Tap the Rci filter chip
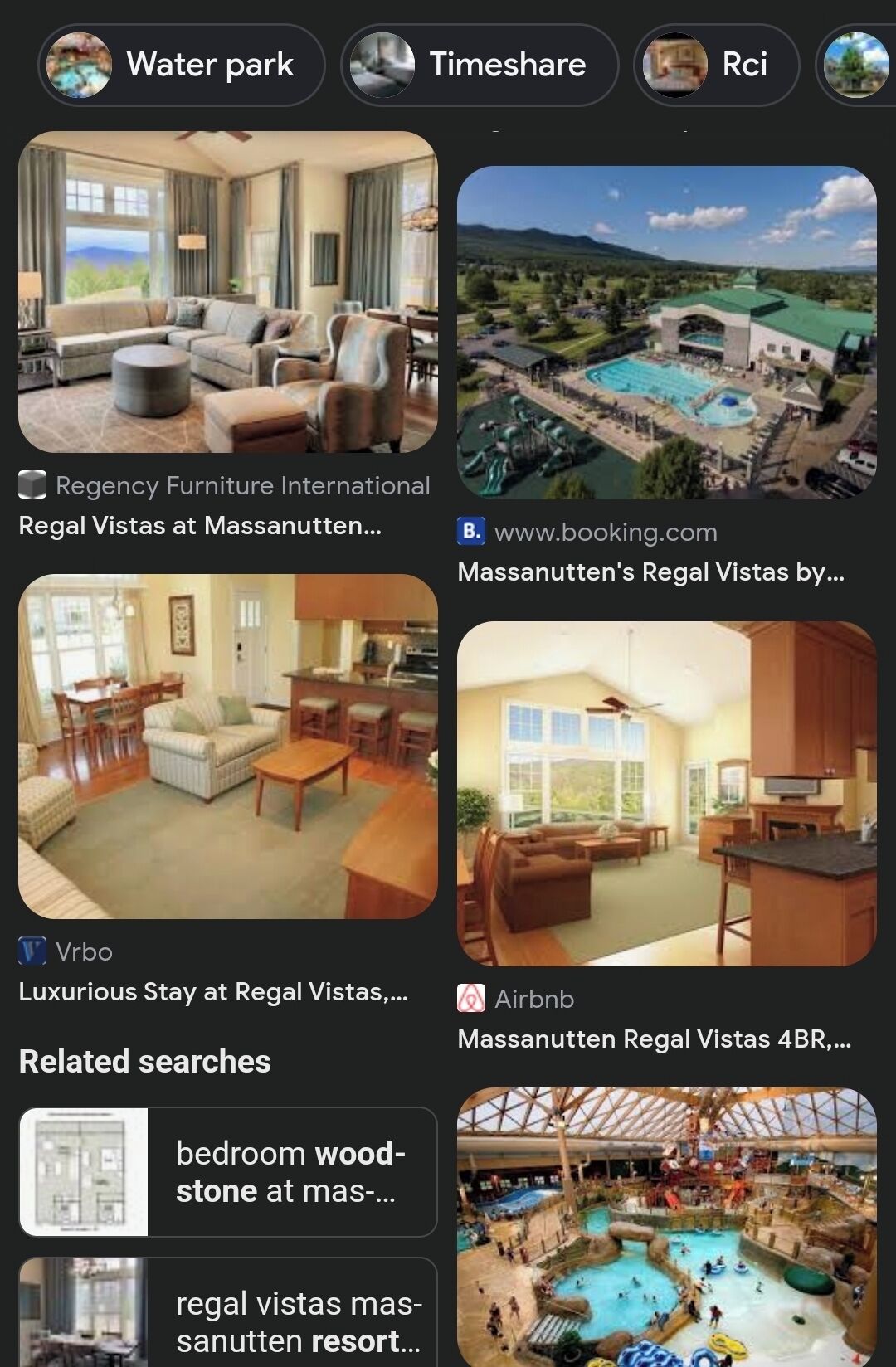Viewport: 896px width, 1367px height. click(x=716, y=65)
